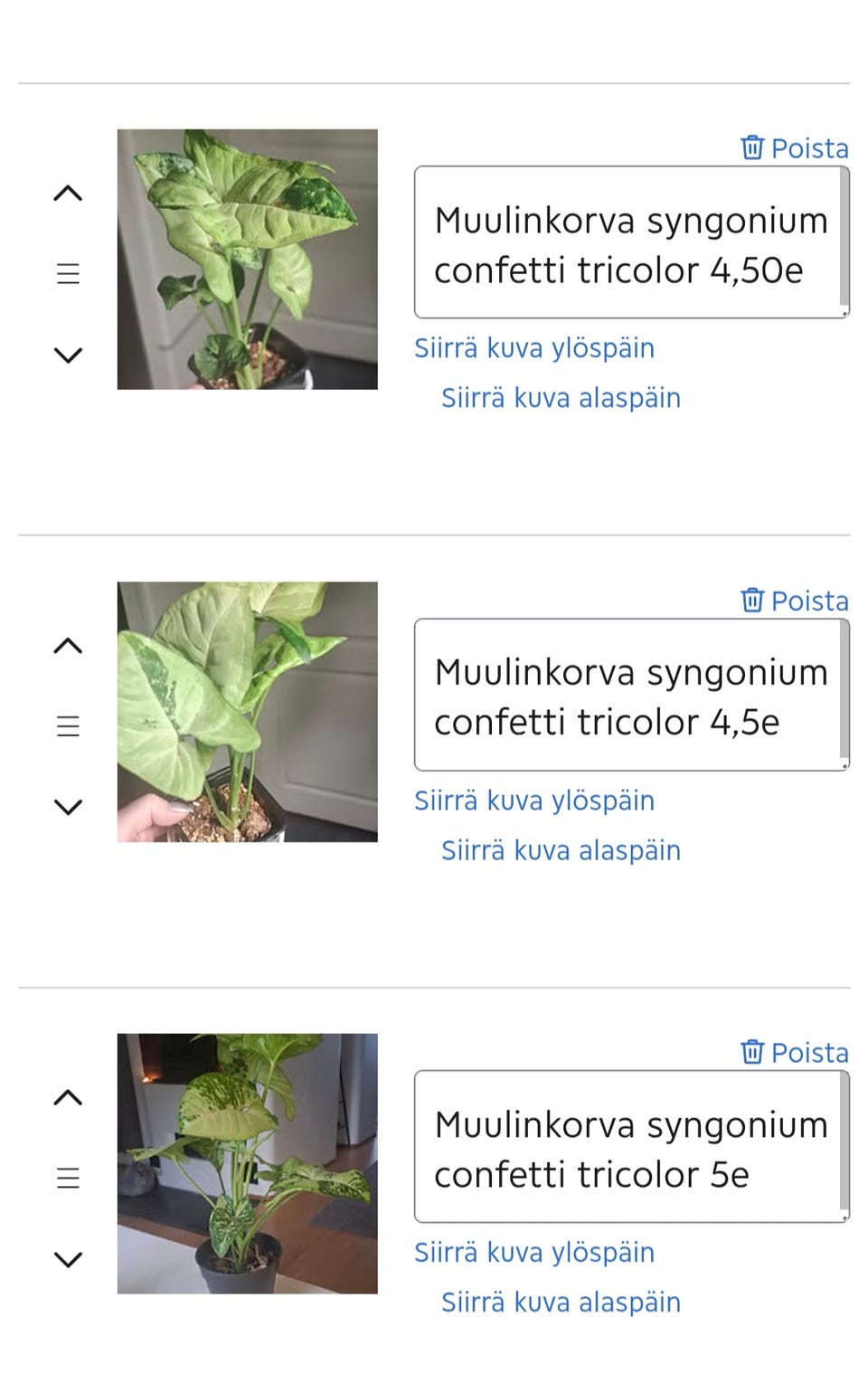Move the first listing up with the chevron
Viewport: 868px width, 1374px height.
[67, 192]
